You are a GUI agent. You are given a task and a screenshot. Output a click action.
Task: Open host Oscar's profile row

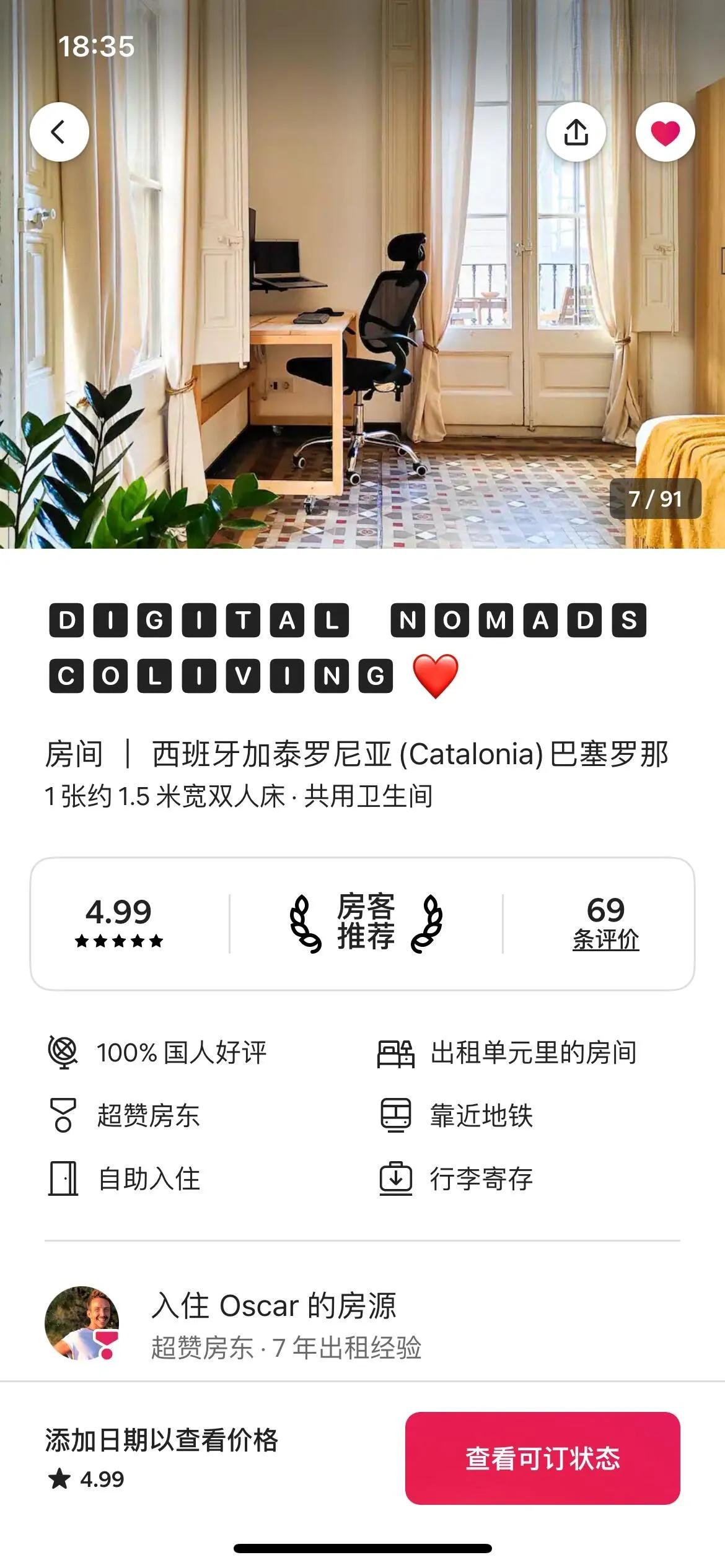click(x=273, y=1324)
